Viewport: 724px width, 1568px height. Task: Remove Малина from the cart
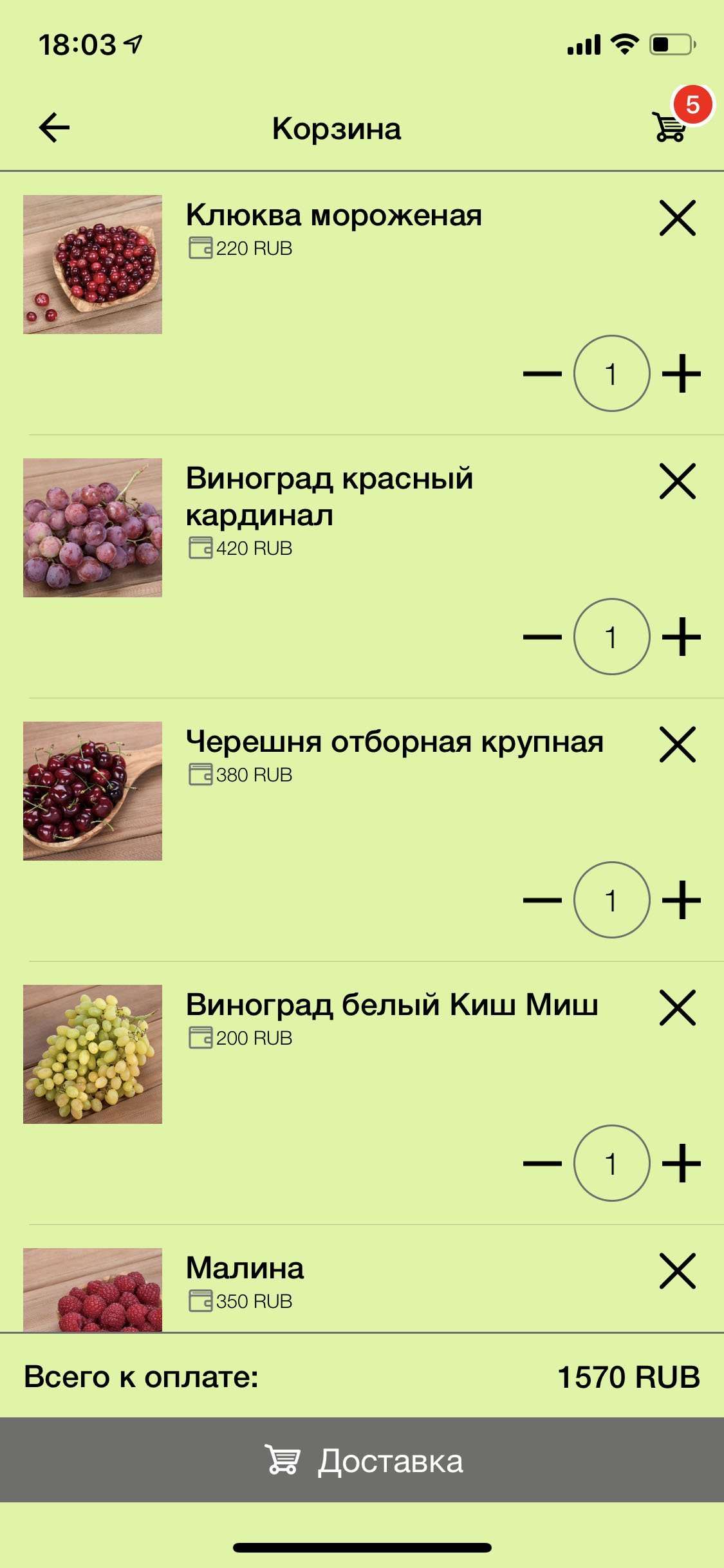click(x=678, y=1271)
